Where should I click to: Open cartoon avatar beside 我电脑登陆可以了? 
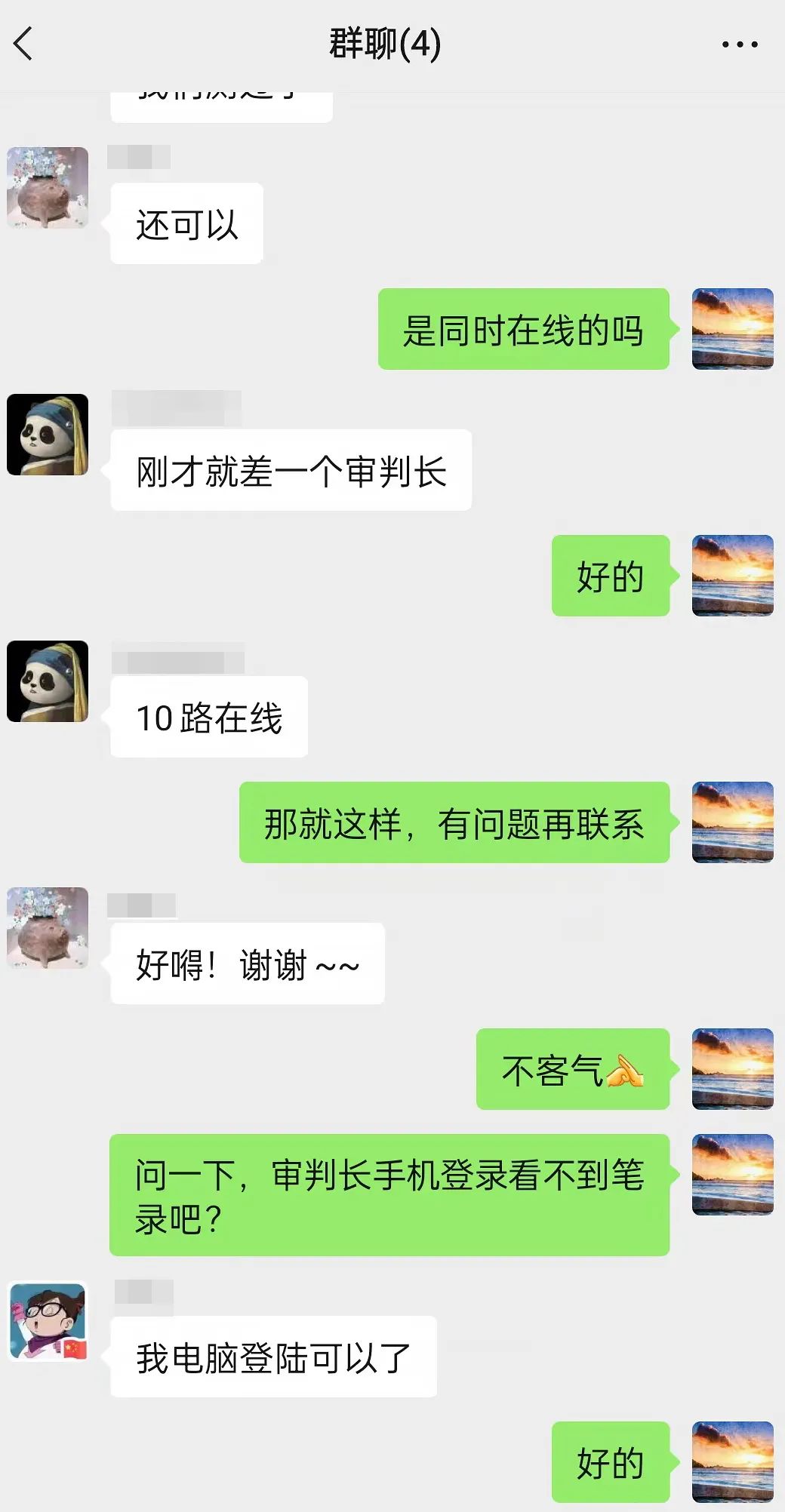tap(48, 1322)
